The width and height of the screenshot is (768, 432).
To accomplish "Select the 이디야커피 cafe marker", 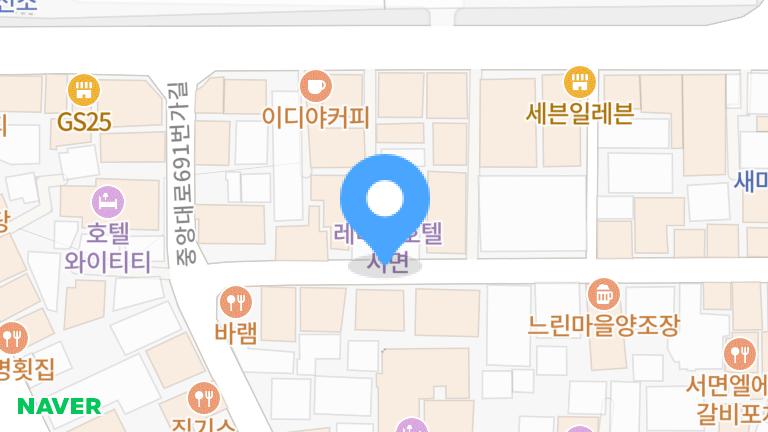I will pos(317,87).
